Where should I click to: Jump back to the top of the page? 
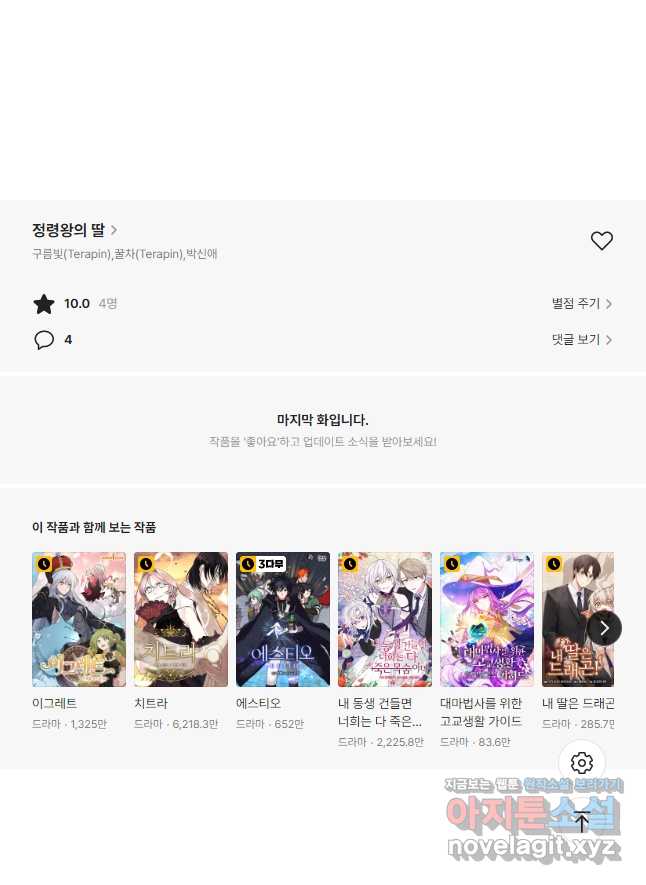pos(582,822)
